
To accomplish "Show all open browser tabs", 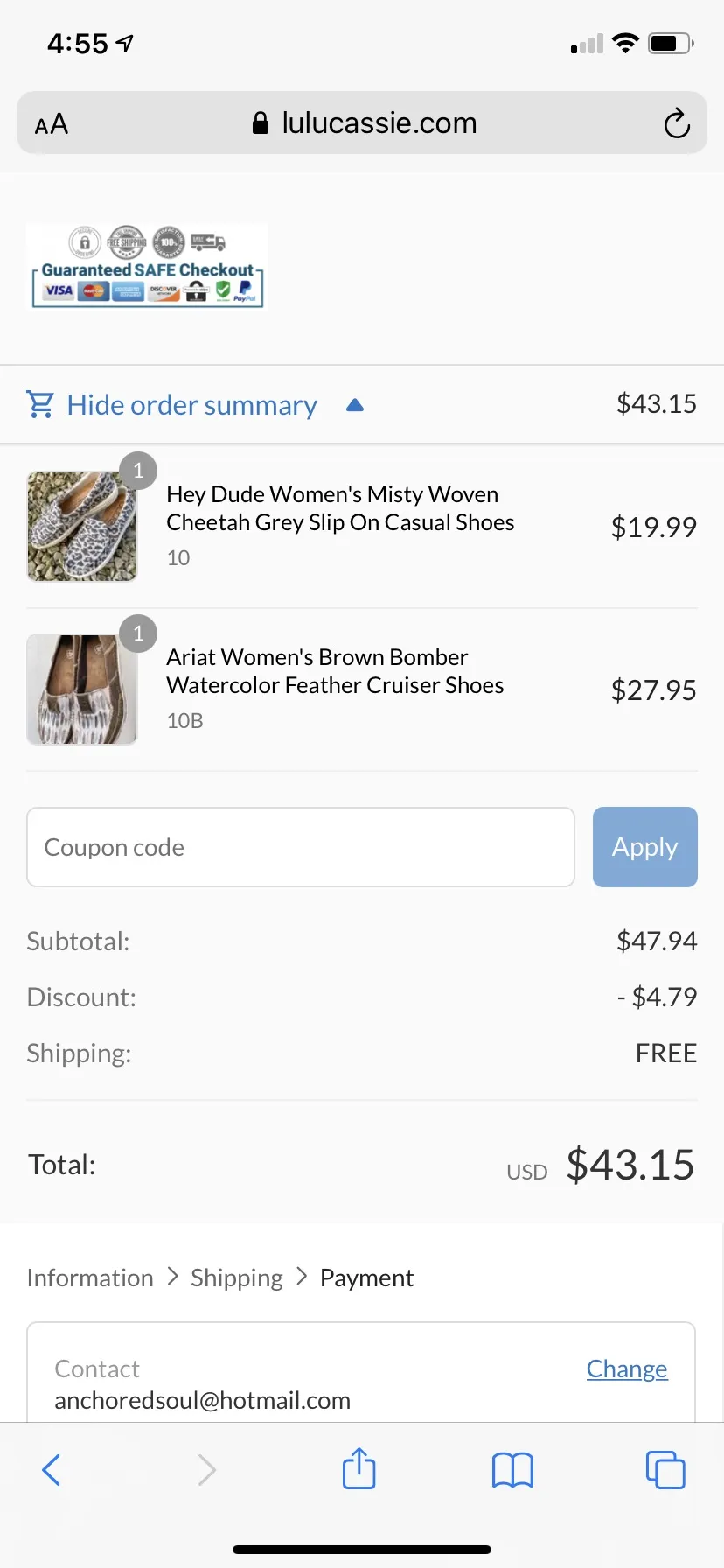I will (665, 1470).
